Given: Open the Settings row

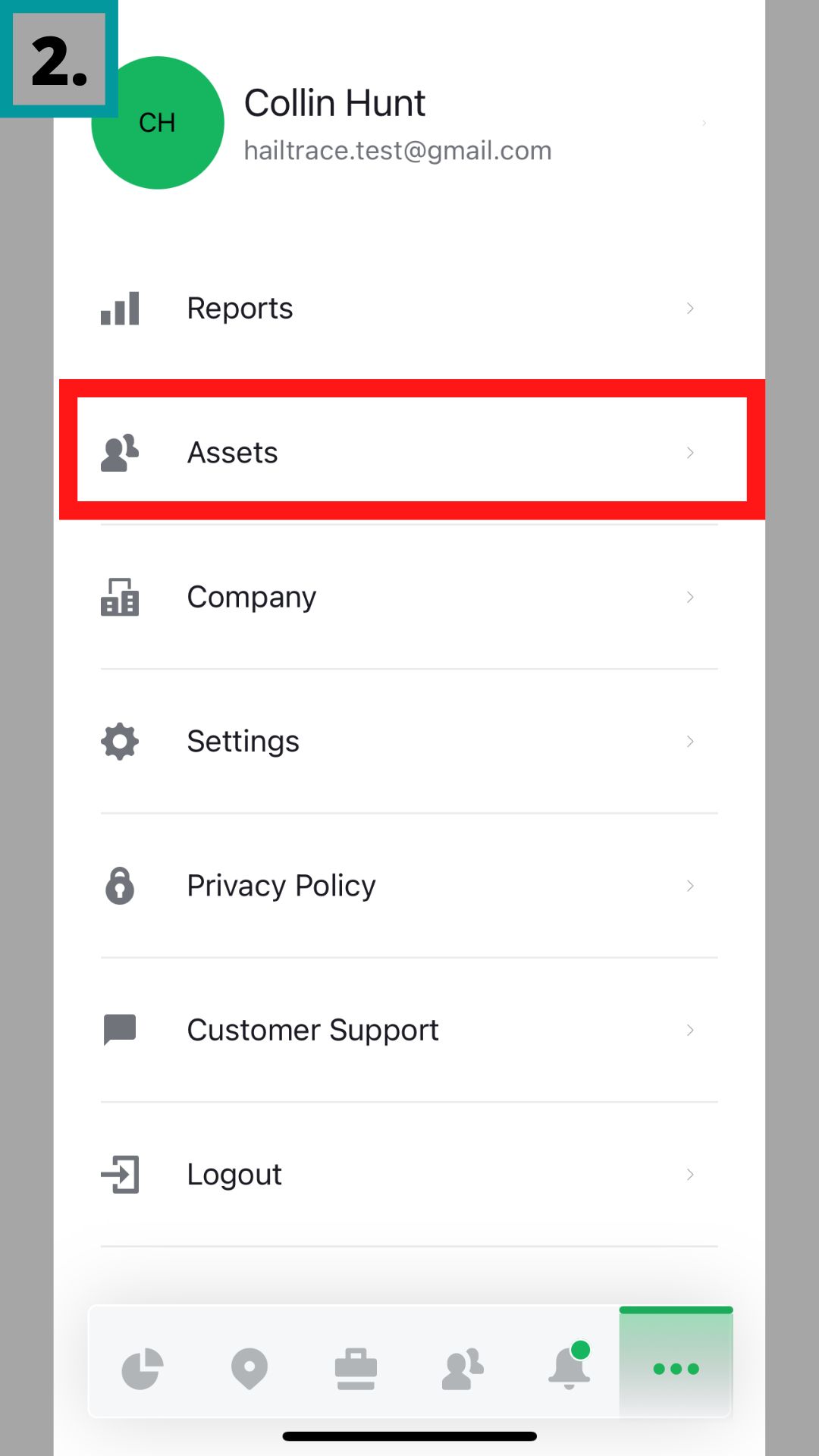Looking at the screenshot, I should [409, 742].
